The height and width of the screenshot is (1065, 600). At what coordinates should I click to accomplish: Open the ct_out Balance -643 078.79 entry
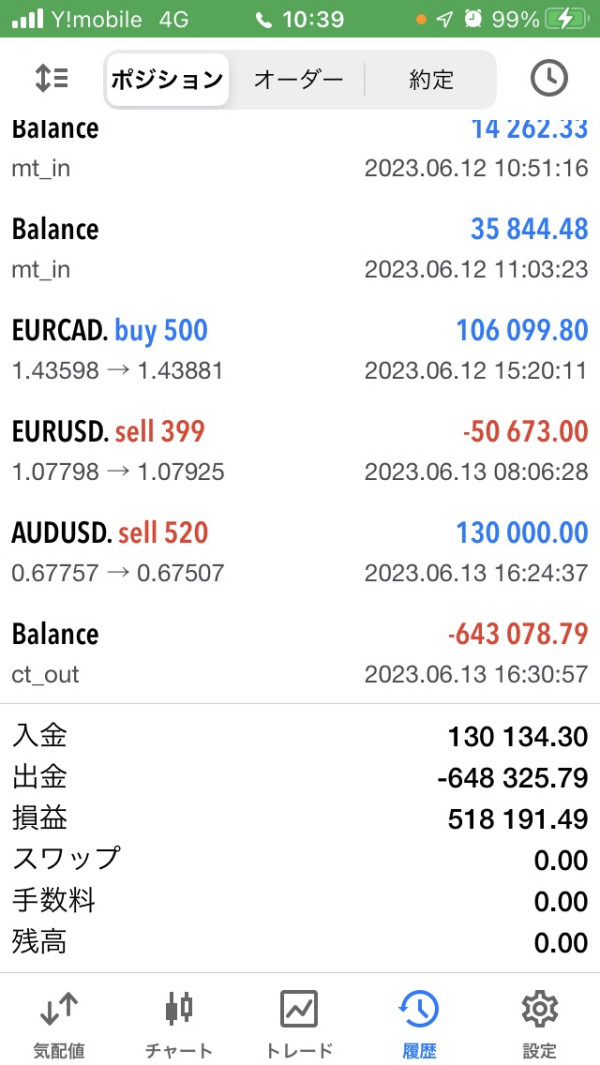300,653
